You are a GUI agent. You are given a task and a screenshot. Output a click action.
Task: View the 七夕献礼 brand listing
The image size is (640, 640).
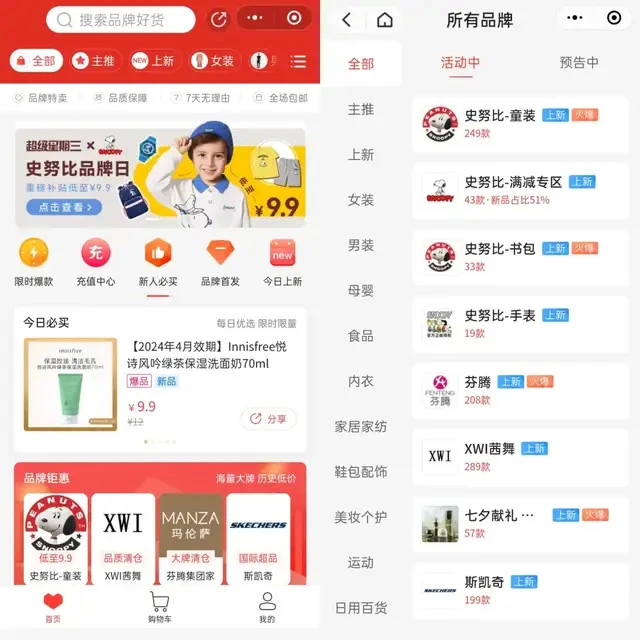[520, 523]
